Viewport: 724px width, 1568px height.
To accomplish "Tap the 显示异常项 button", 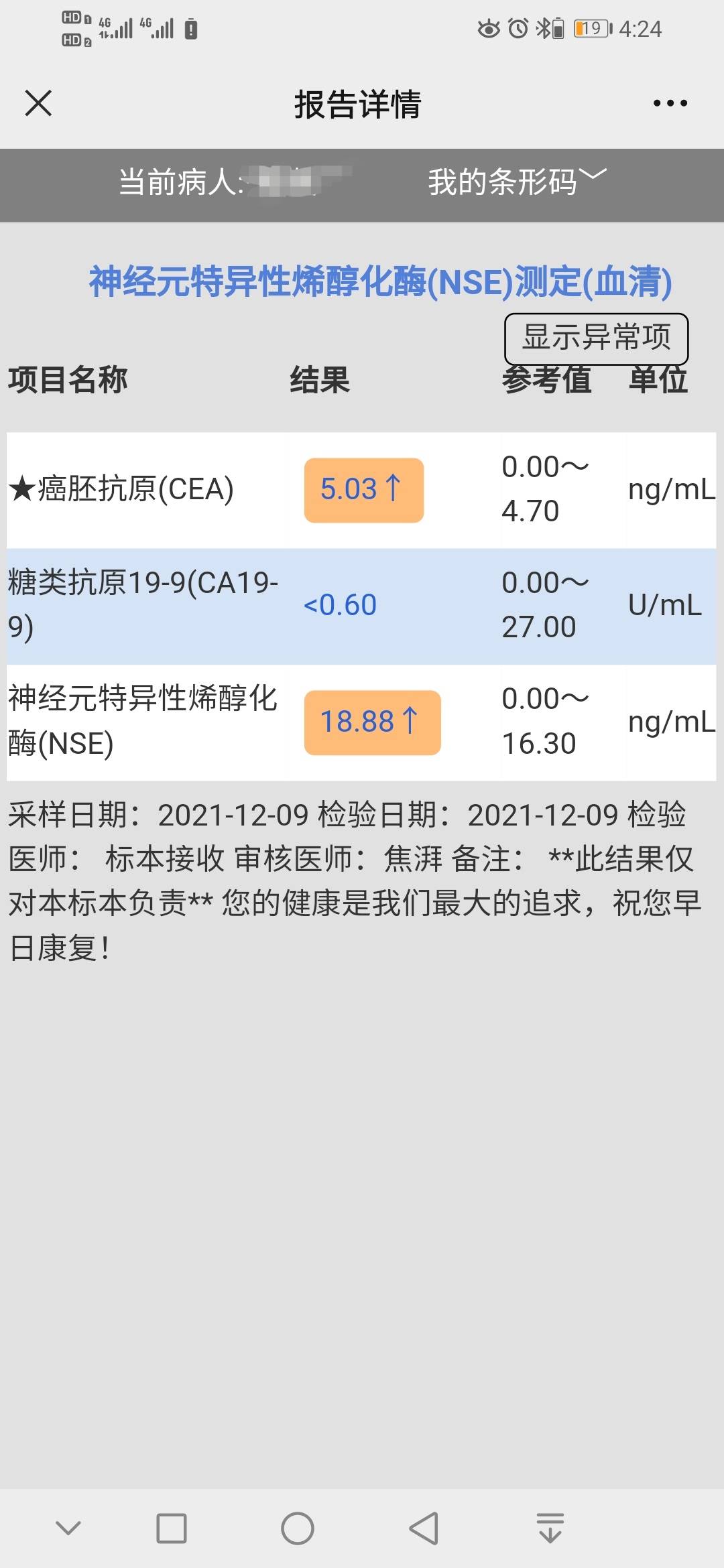I will pos(597,339).
